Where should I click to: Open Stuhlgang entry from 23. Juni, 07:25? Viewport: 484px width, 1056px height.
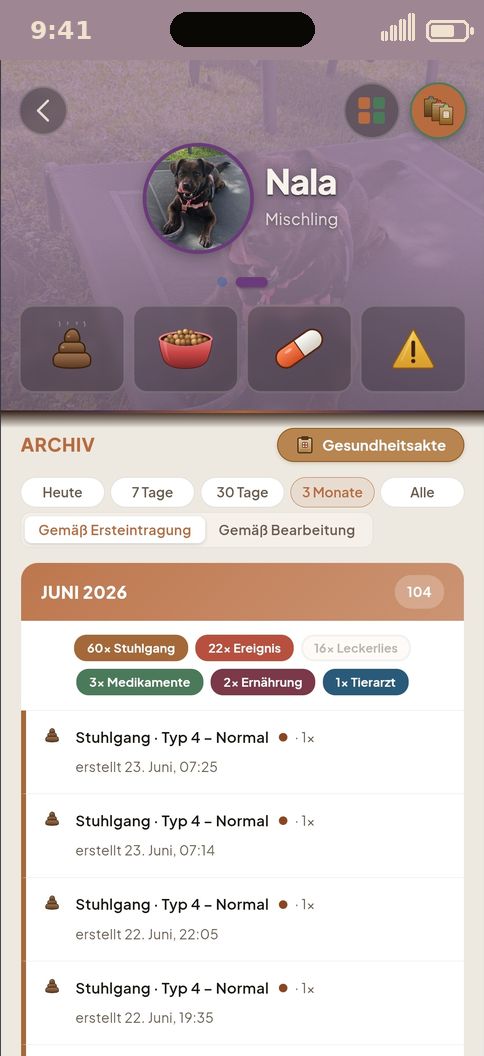[242, 752]
